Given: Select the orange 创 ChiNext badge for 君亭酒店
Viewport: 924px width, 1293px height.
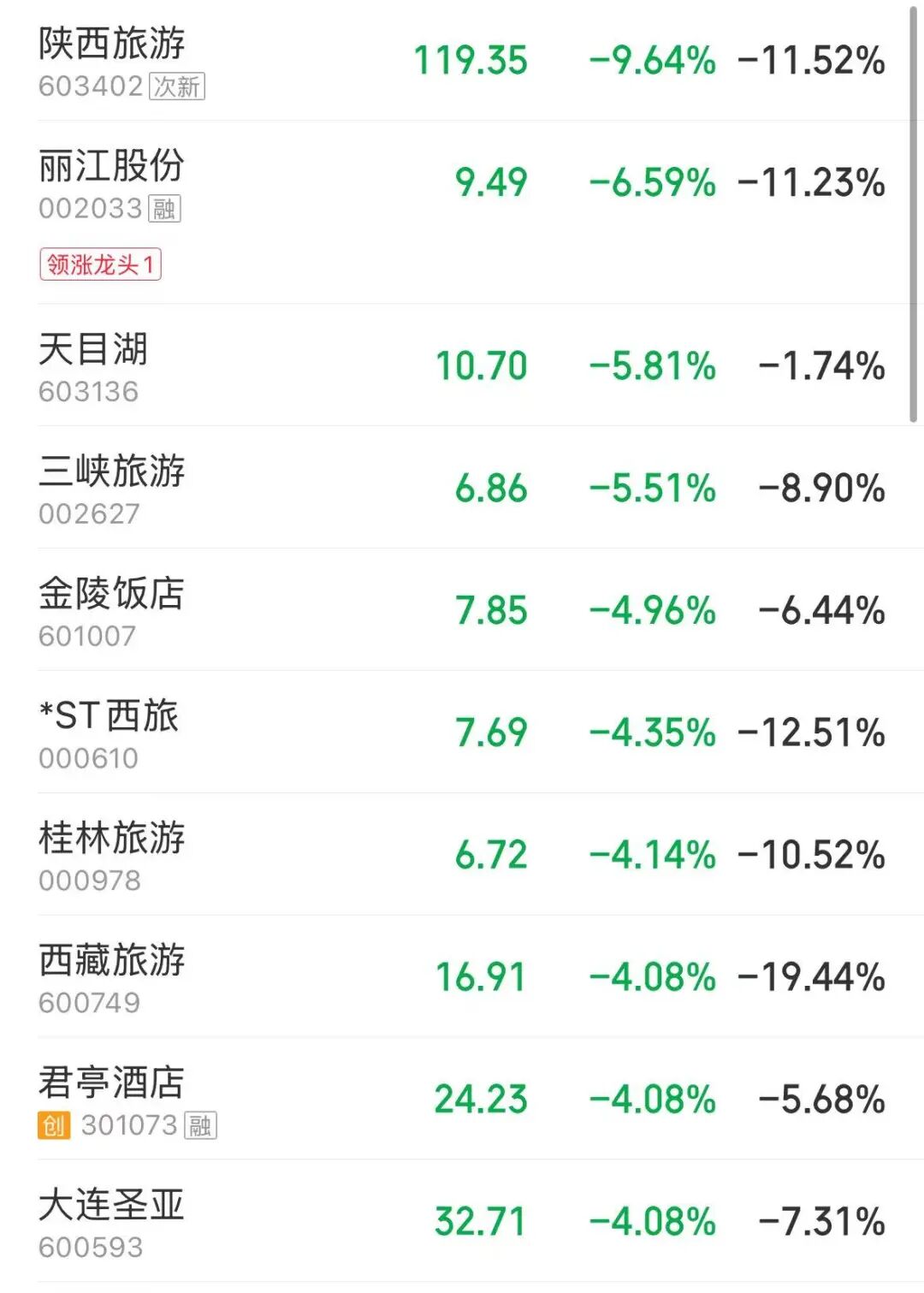Looking at the screenshot, I should (54, 1126).
